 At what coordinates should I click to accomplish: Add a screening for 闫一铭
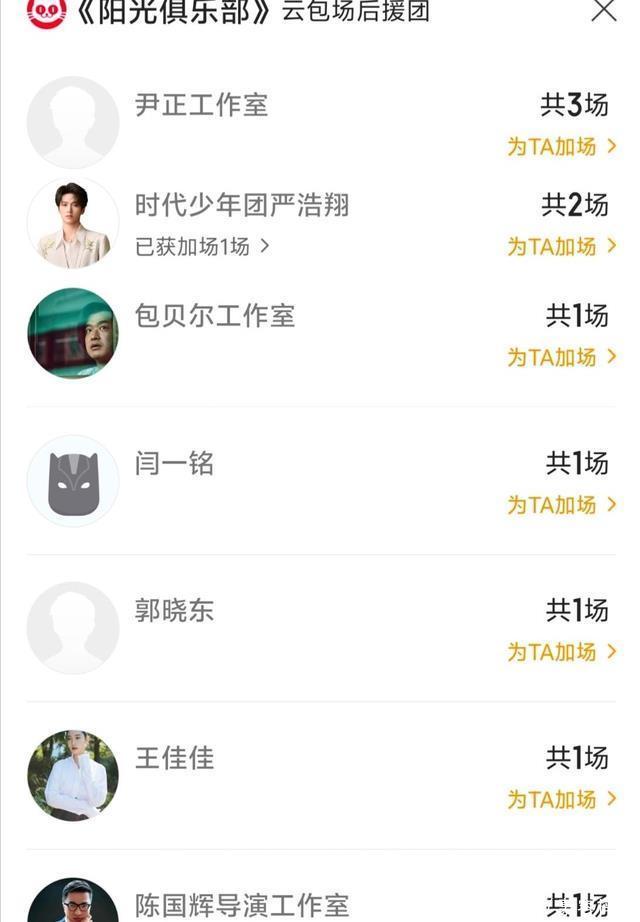pyautogui.click(x=561, y=505)
